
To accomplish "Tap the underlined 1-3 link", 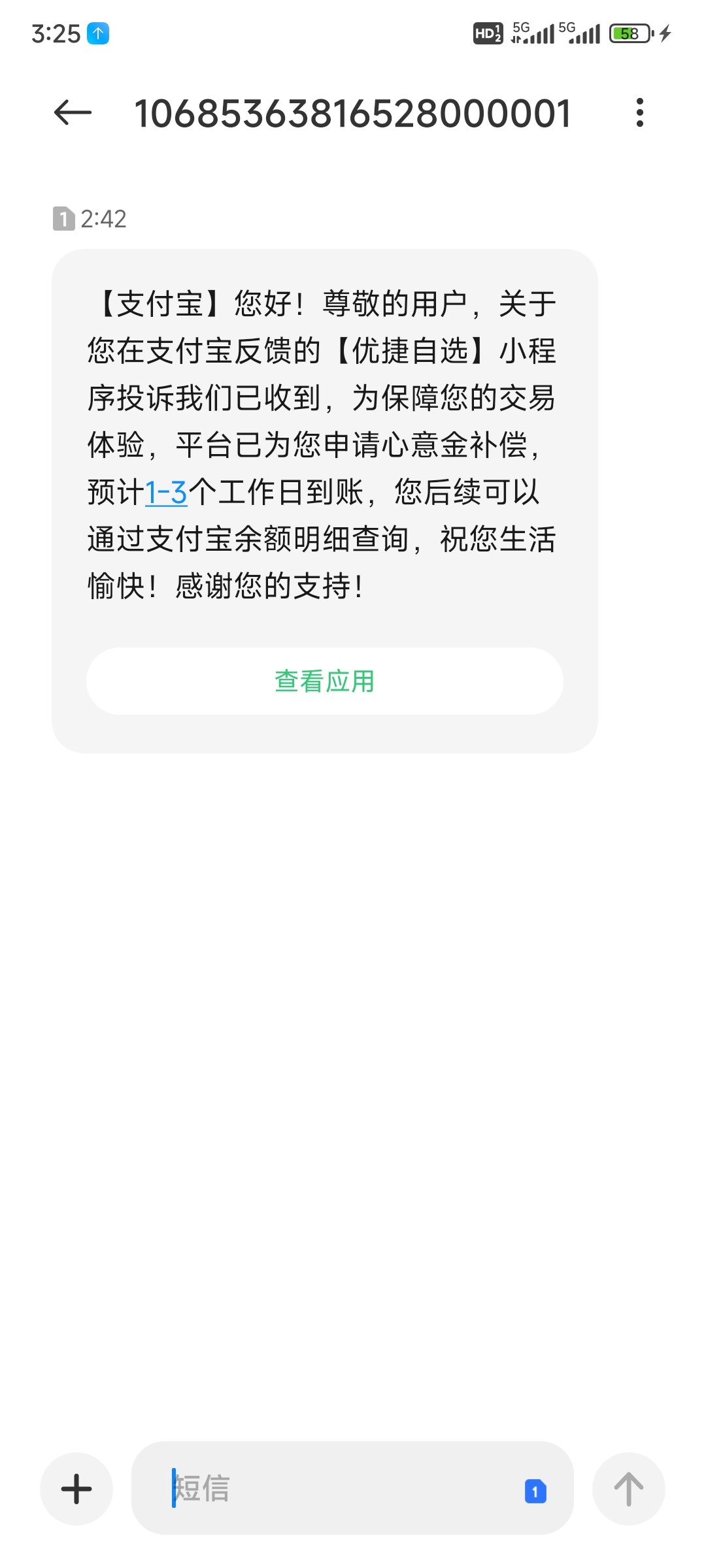I will coord(166,492).
